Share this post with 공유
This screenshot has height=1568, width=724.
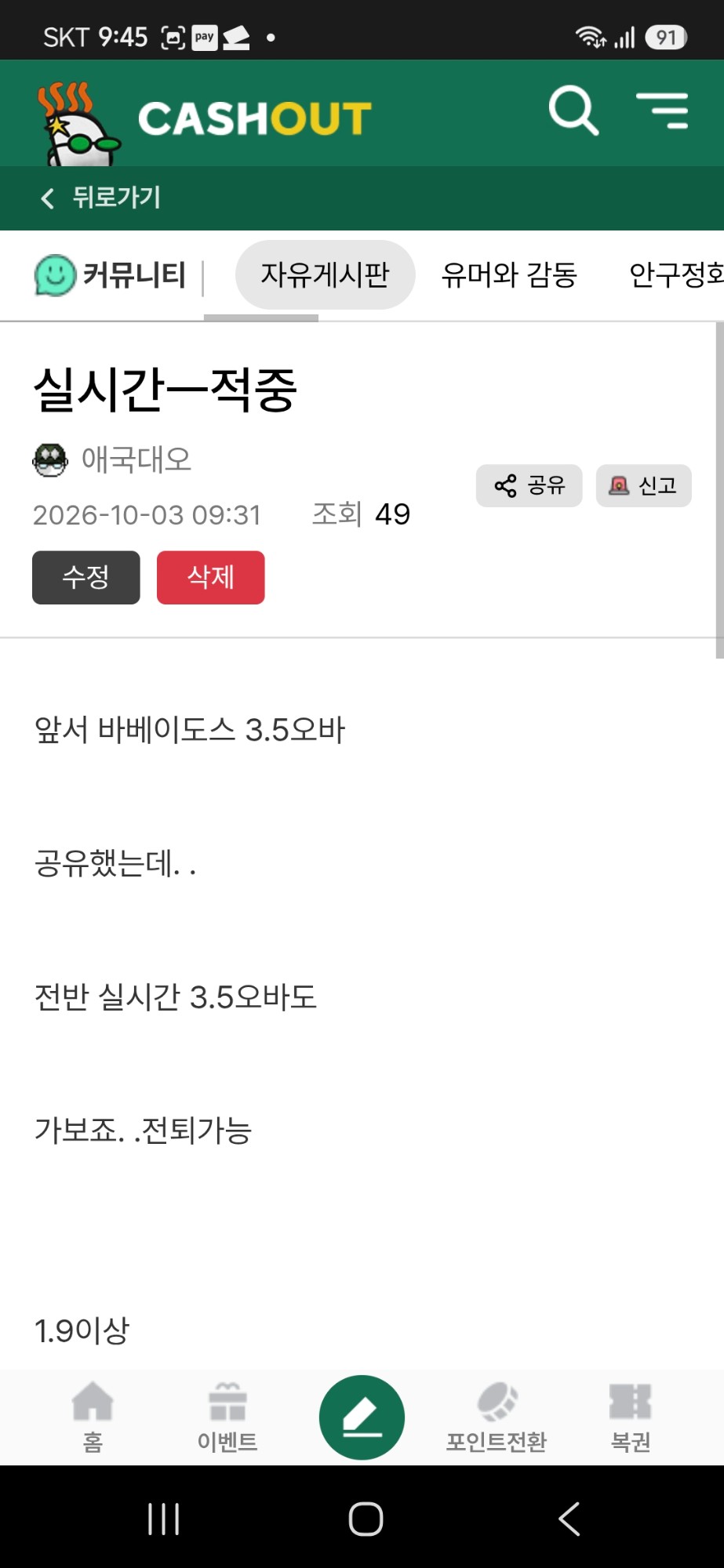pos(529,486)
